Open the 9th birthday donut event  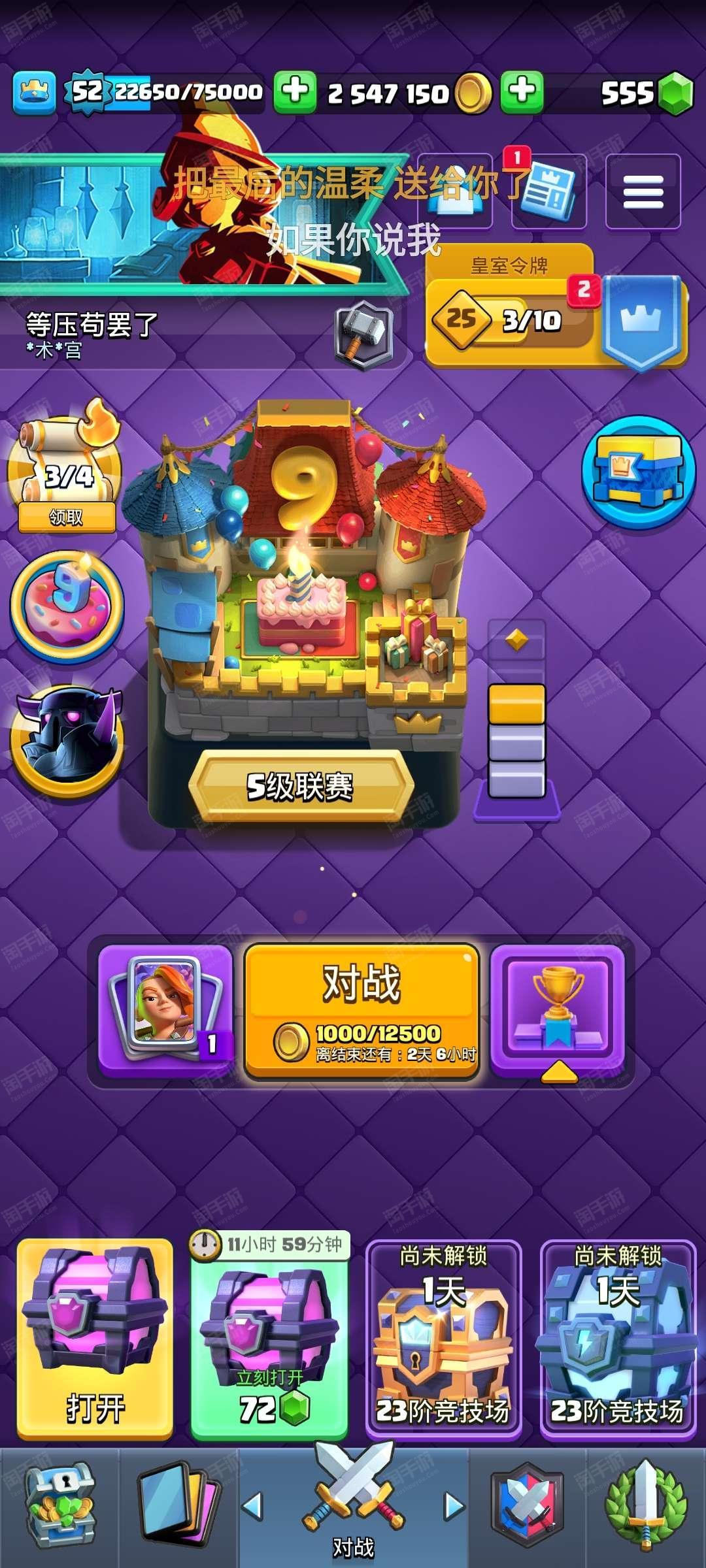(x=67, y=606)
